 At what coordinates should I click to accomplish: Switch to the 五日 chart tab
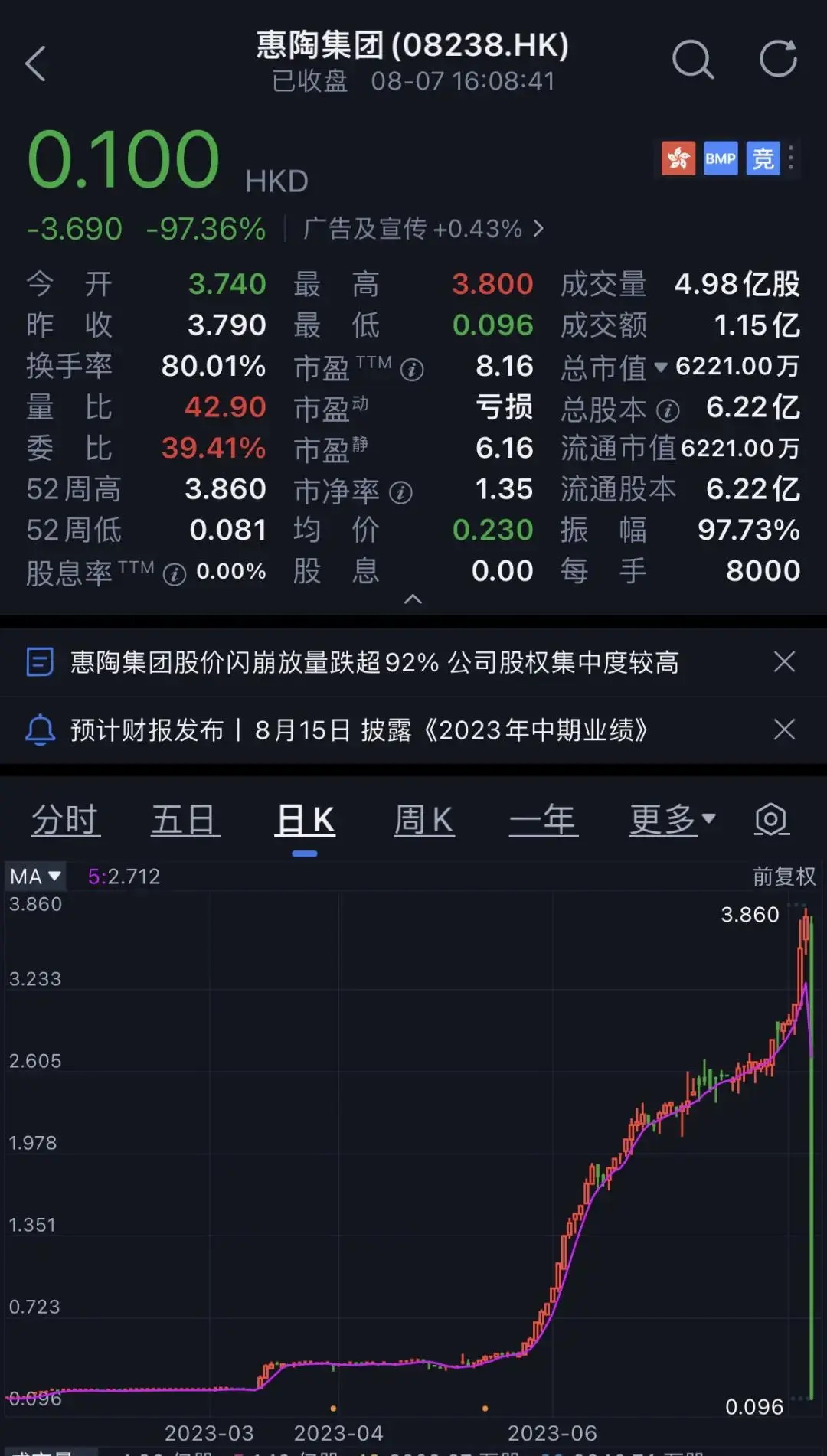tap(185, 821)
